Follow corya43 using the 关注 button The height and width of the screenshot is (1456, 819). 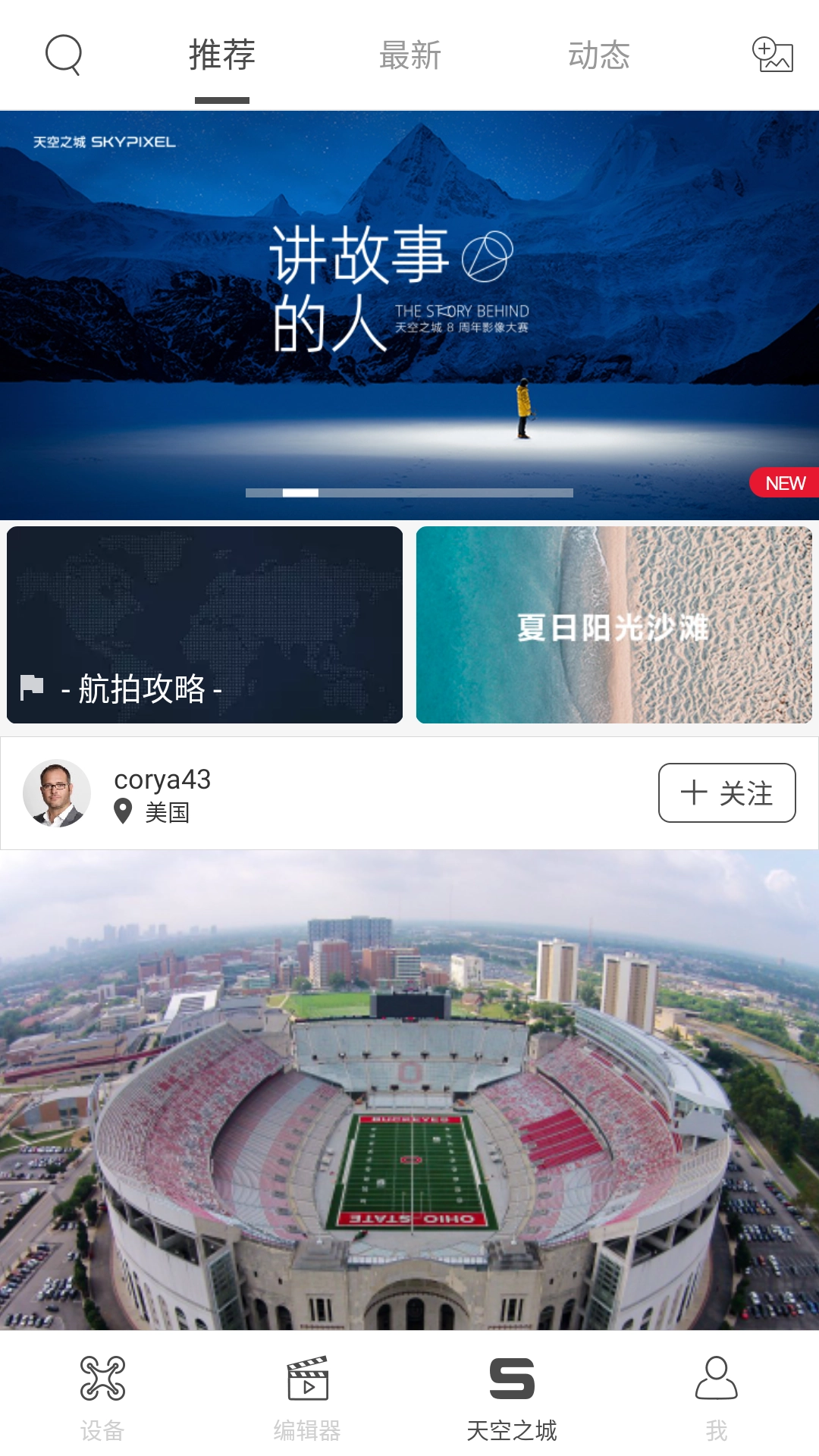click(726, 792)
